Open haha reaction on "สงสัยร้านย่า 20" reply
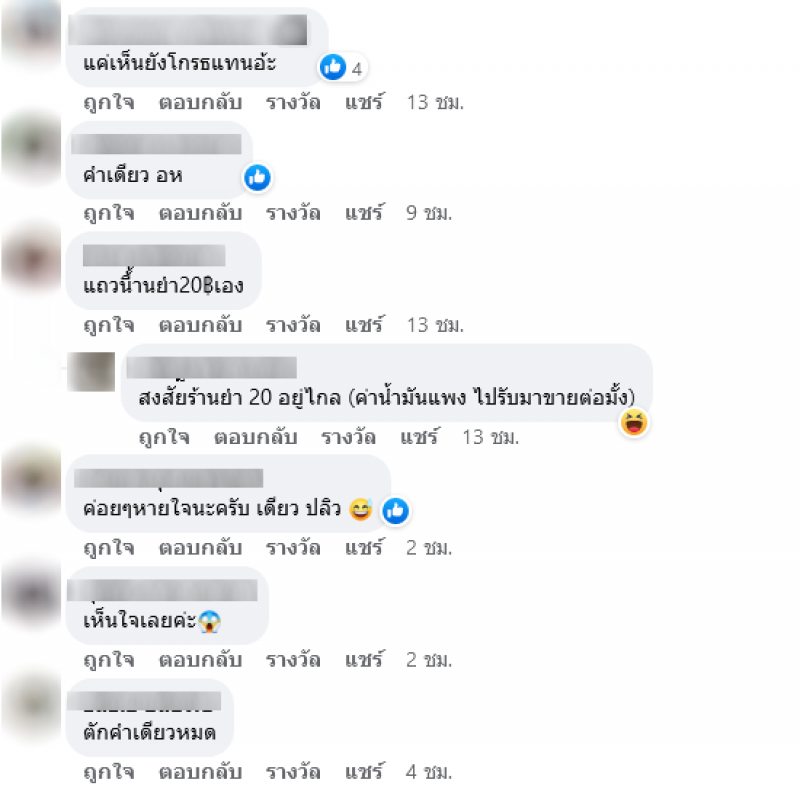 633,422
